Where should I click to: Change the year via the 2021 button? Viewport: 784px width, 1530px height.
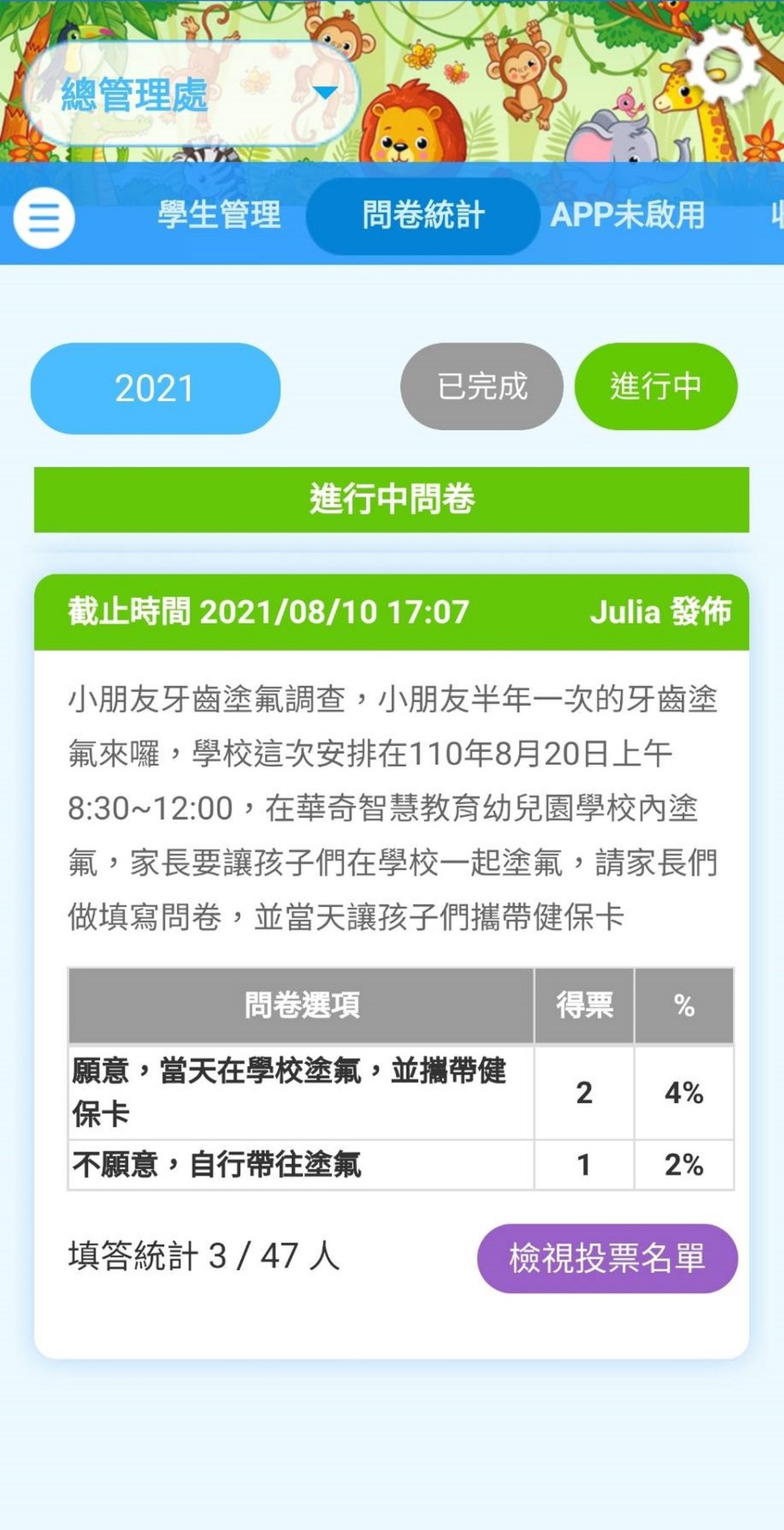tap(155, 388)
